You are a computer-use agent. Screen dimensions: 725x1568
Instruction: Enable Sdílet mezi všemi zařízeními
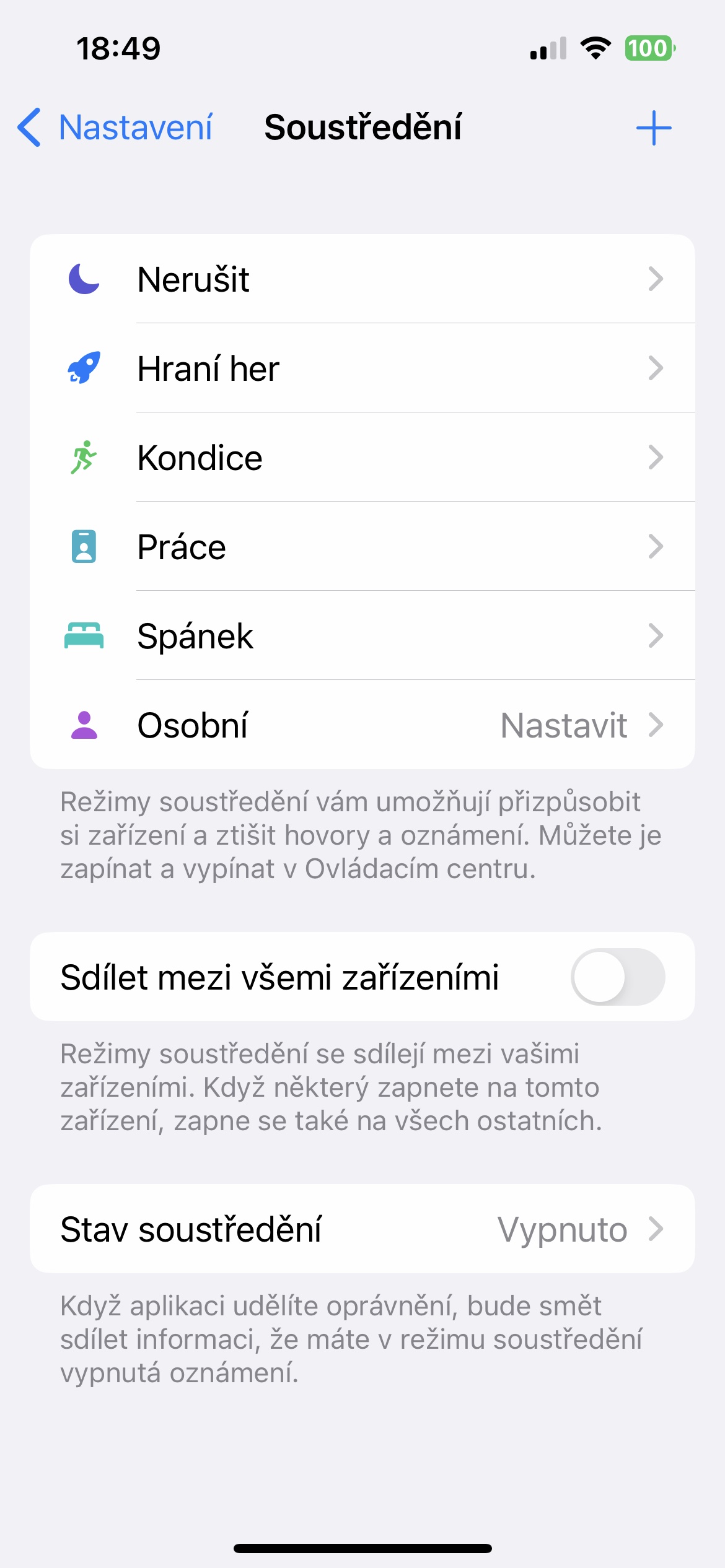[x=617, y=977]
